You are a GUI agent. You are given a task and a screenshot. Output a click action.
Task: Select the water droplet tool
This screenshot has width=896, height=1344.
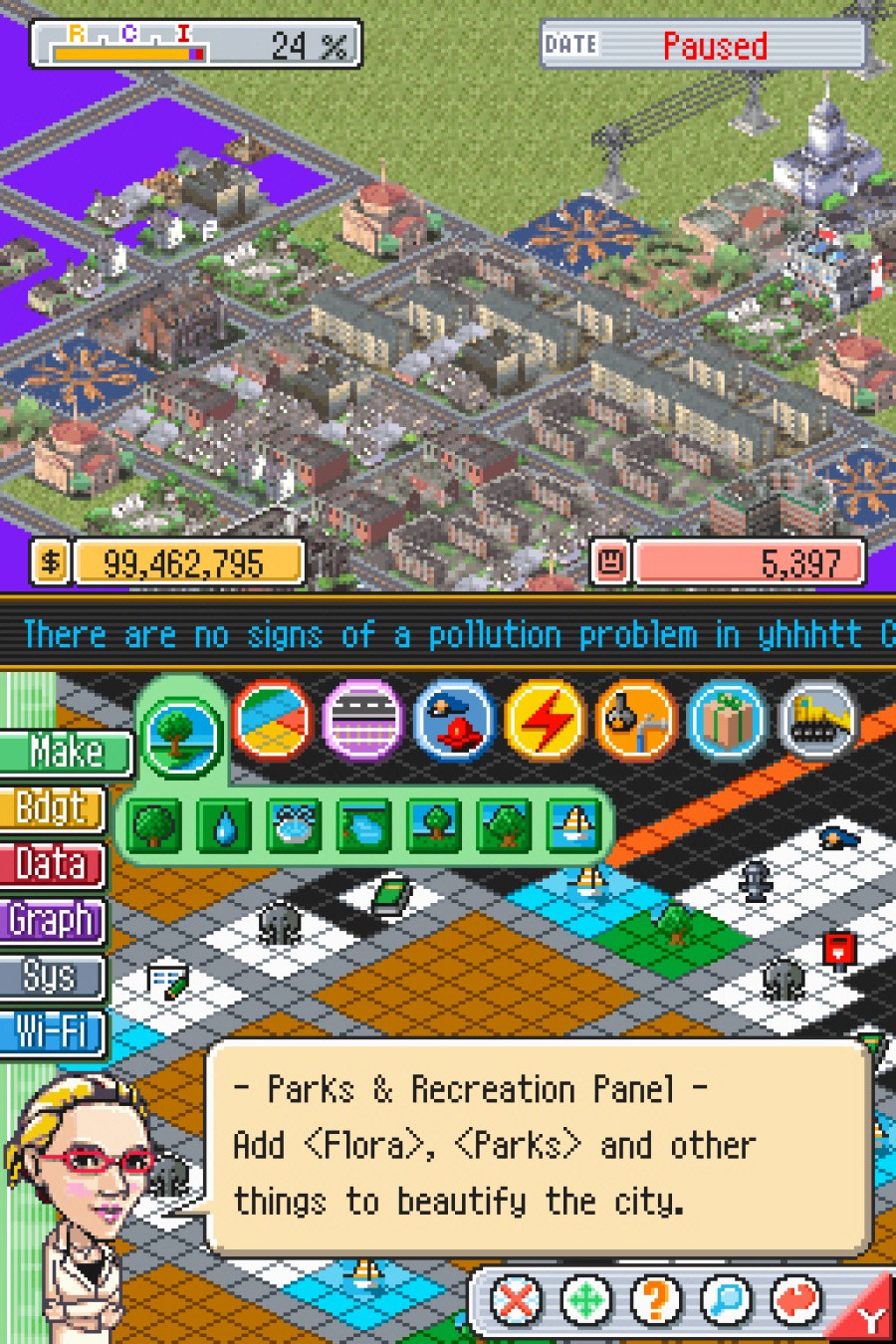click(x=224, y=826)
